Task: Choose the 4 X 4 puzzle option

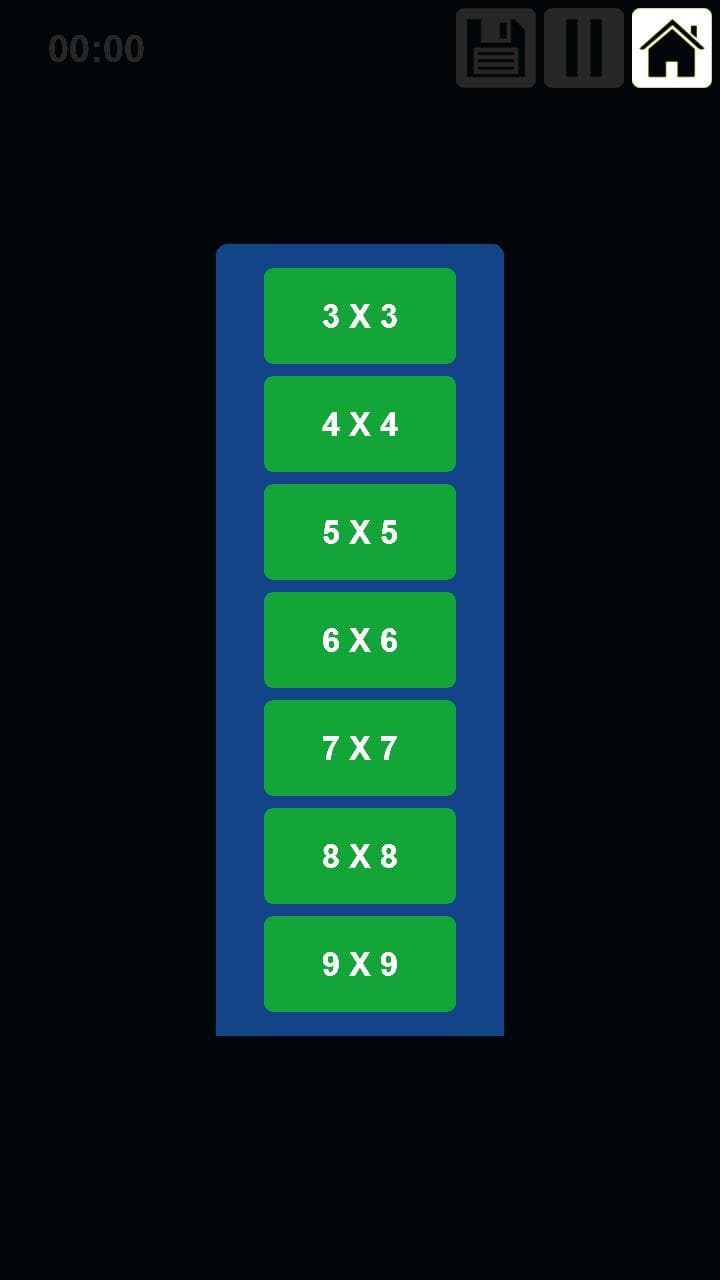Action: pos(360,424)
